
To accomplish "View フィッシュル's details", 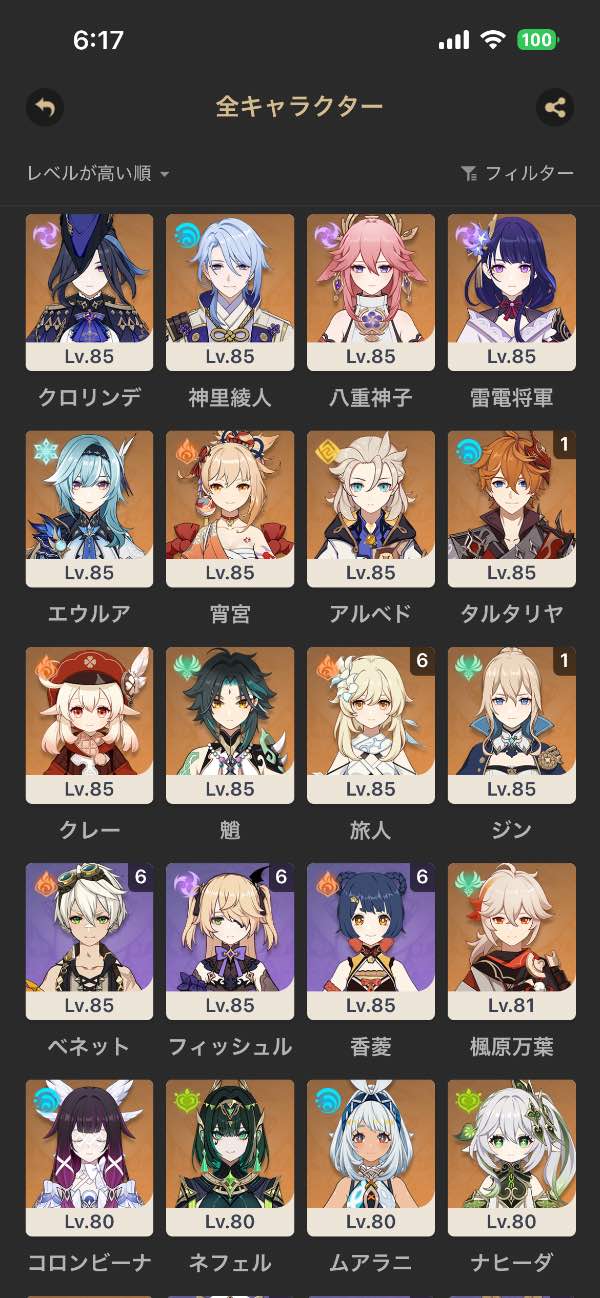I will (230, 941).
